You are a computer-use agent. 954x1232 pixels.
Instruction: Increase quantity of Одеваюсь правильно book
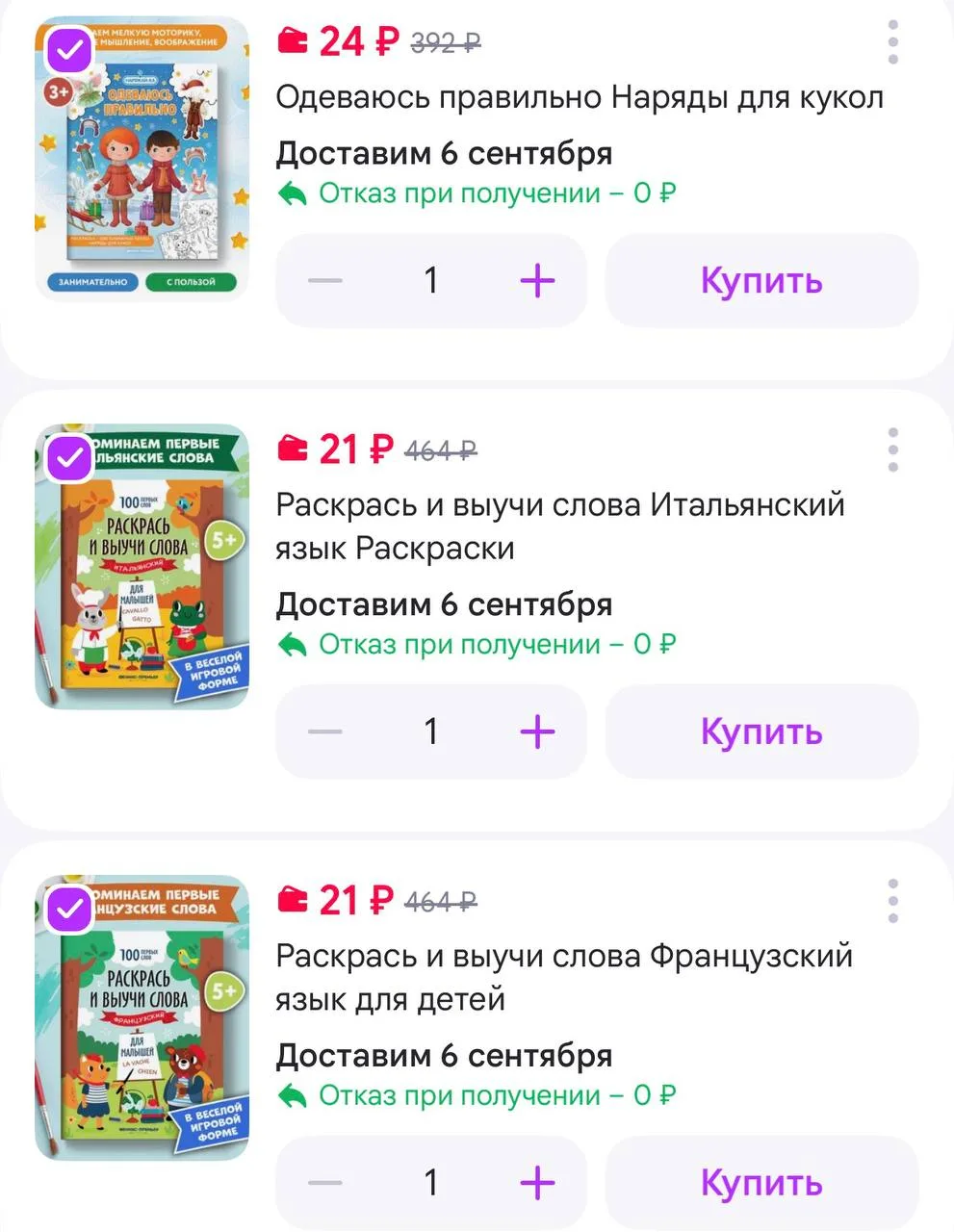click(537, 281)
